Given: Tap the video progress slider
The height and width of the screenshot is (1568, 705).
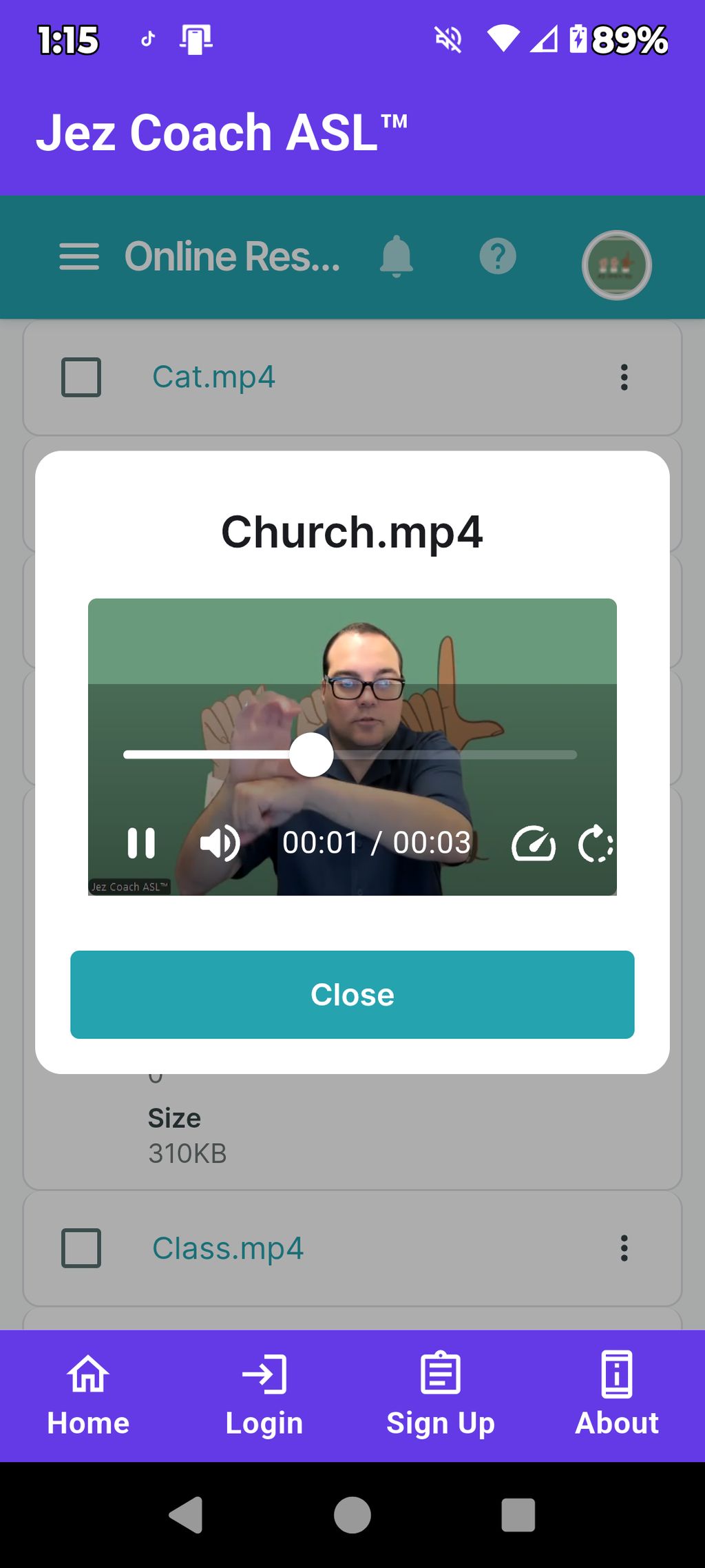Looking at the screenshot, I should tap(350, 755).
